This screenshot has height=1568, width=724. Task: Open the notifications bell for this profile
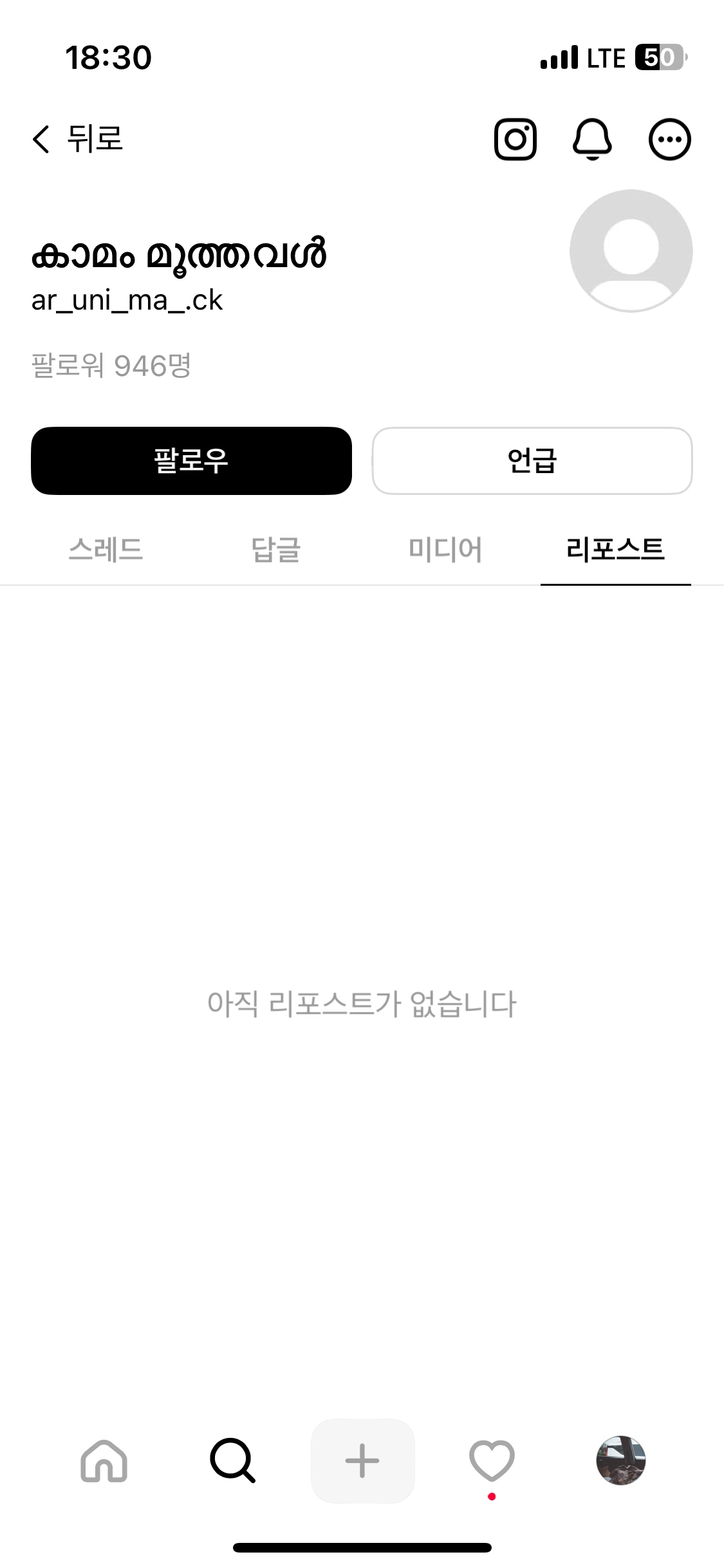[592, 139]
